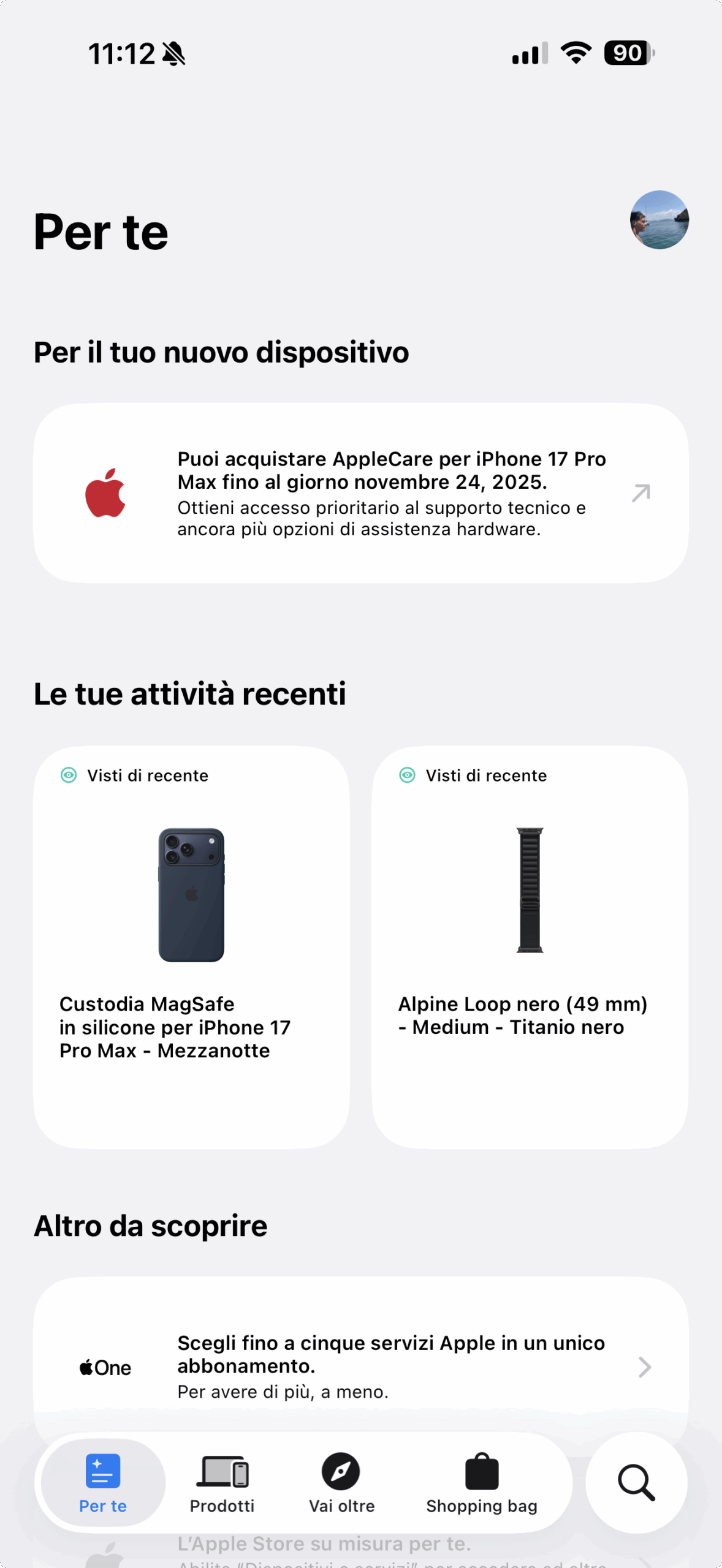The height and width of the screenshot is (1568, 722).
Task: Open the Custodia MagSafe in silicone card
Action: point(191,946)
